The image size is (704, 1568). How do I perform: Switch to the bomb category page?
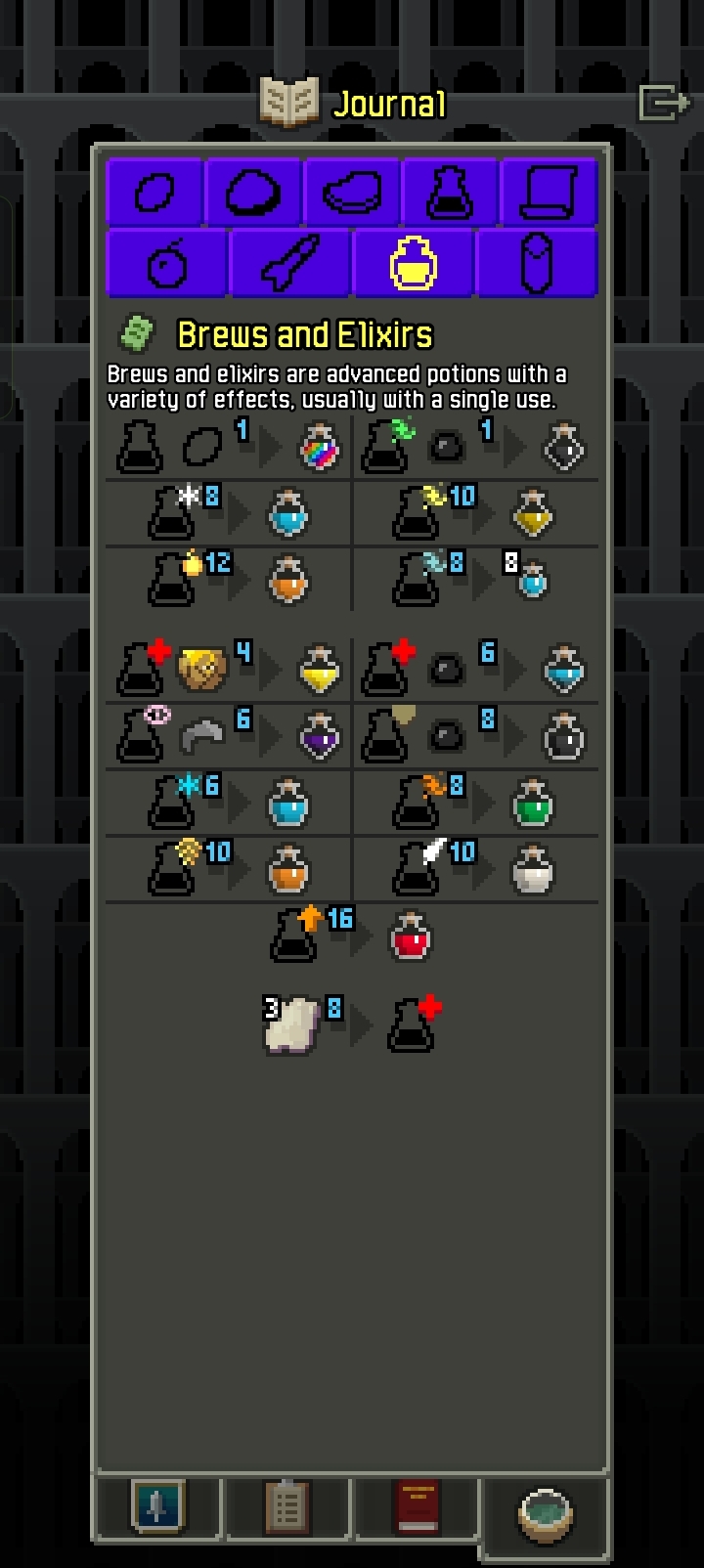click(166, 262)
